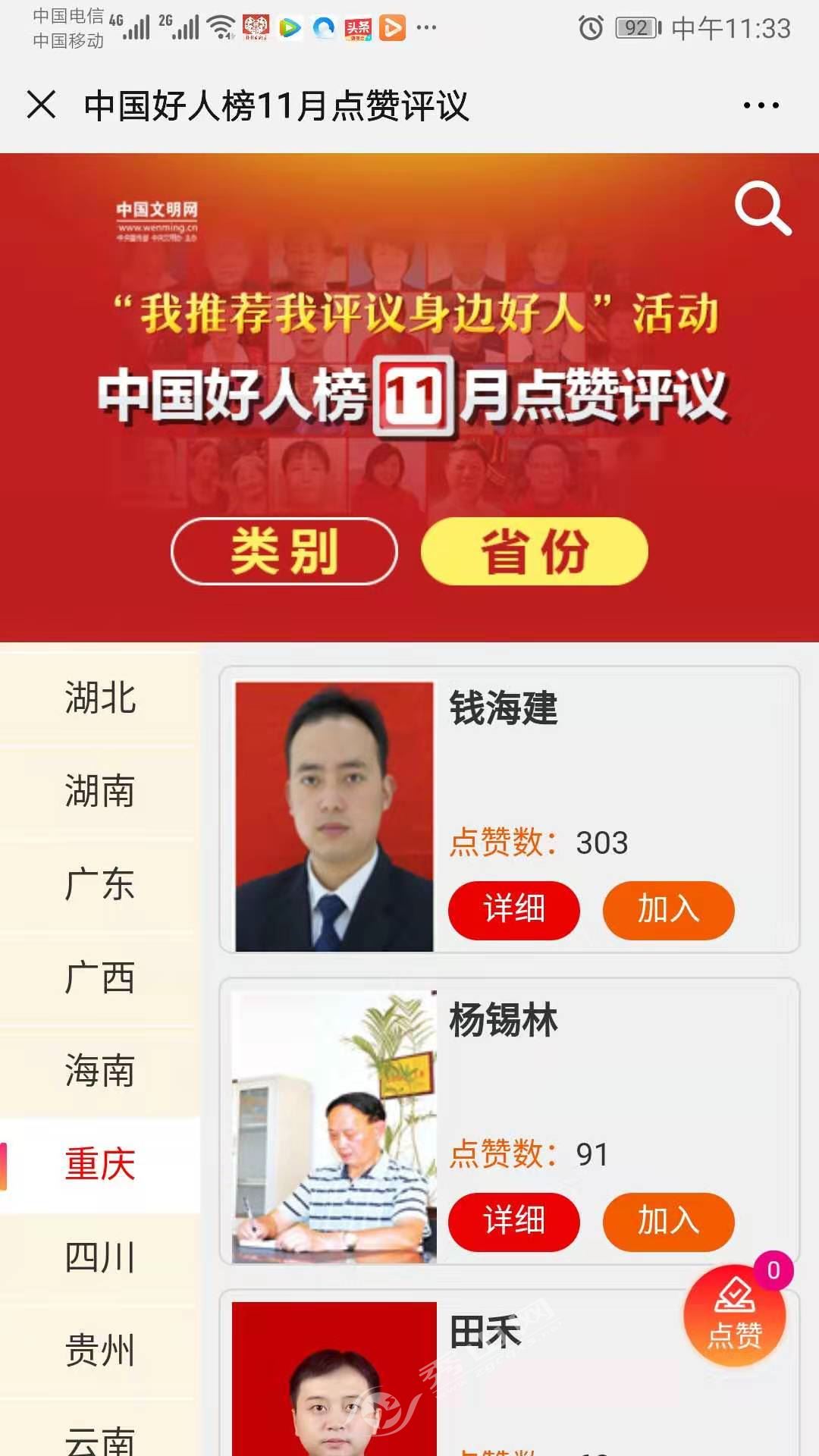
Task: Choose 广东 from the province list
Action: point(100,884)
